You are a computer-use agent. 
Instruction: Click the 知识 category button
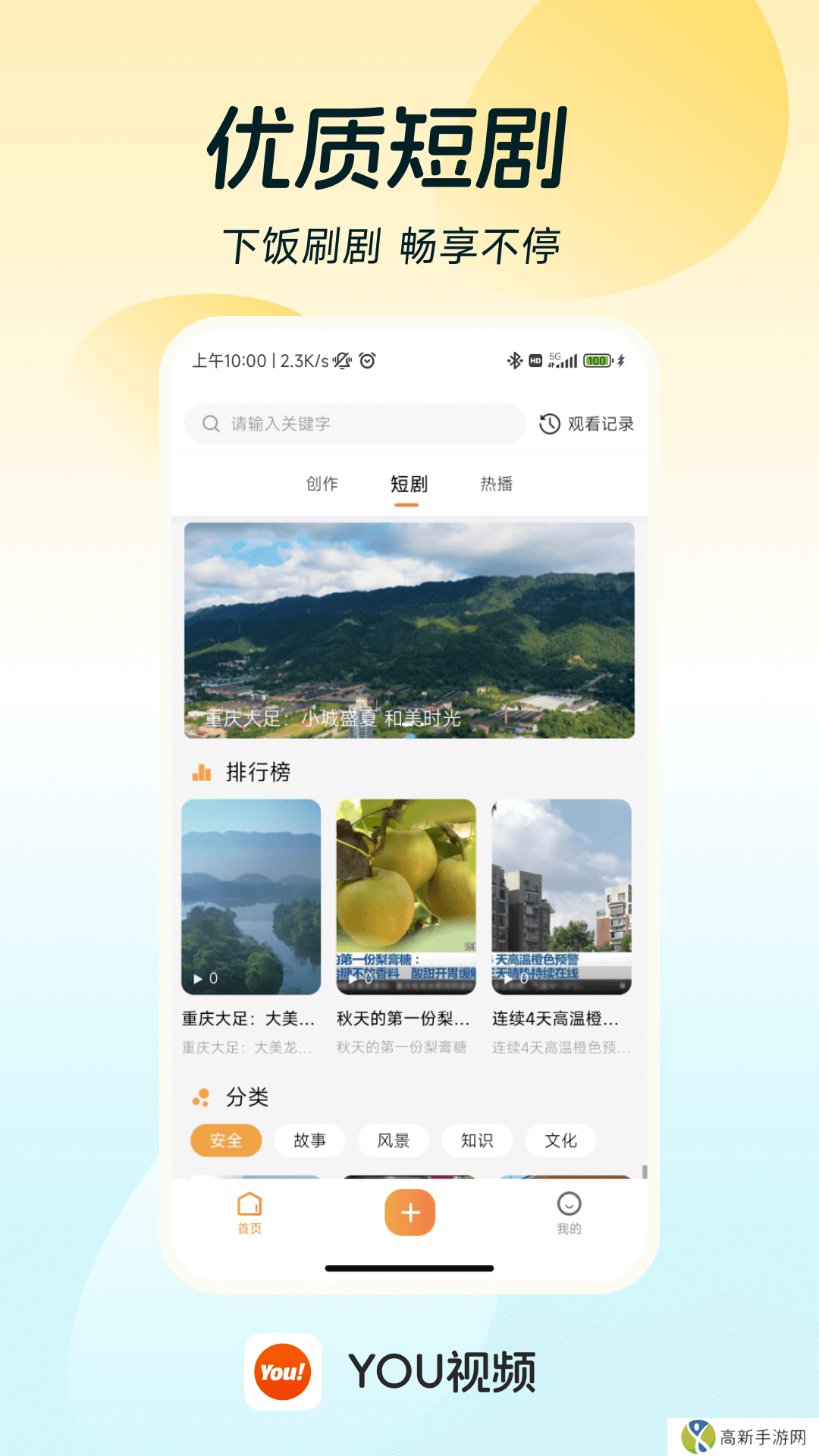(477, 1140)
